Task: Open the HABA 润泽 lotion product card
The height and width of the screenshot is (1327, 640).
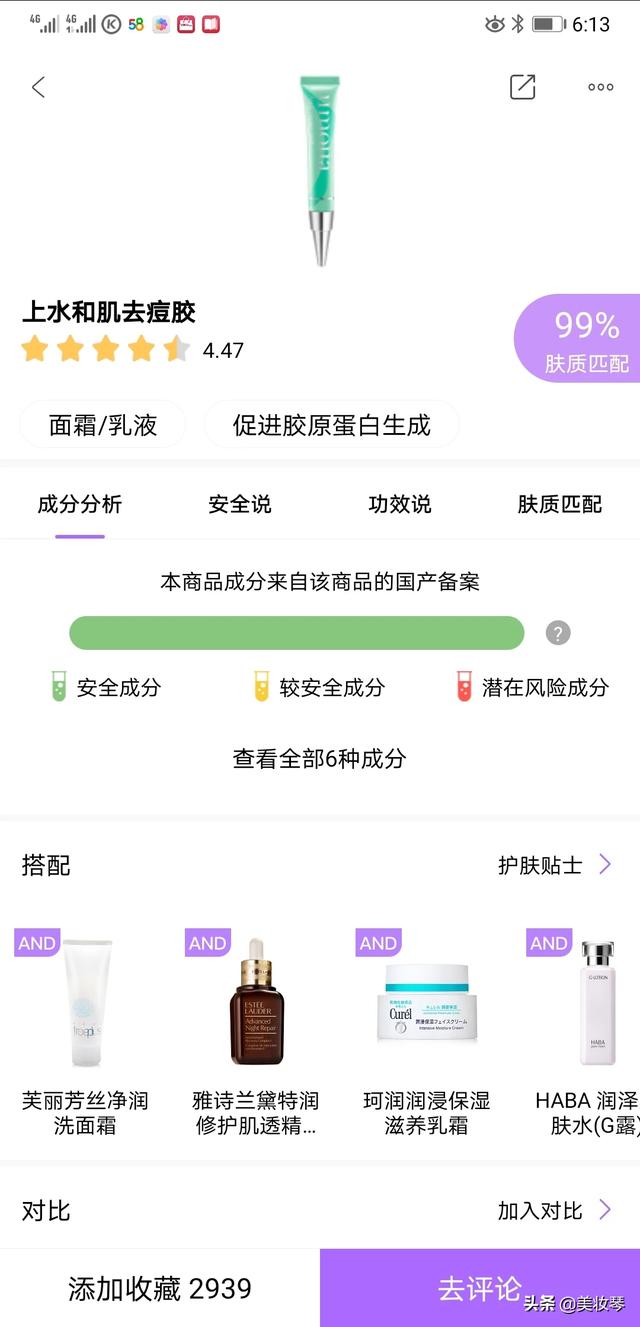Action: (x=585, y=1033)
